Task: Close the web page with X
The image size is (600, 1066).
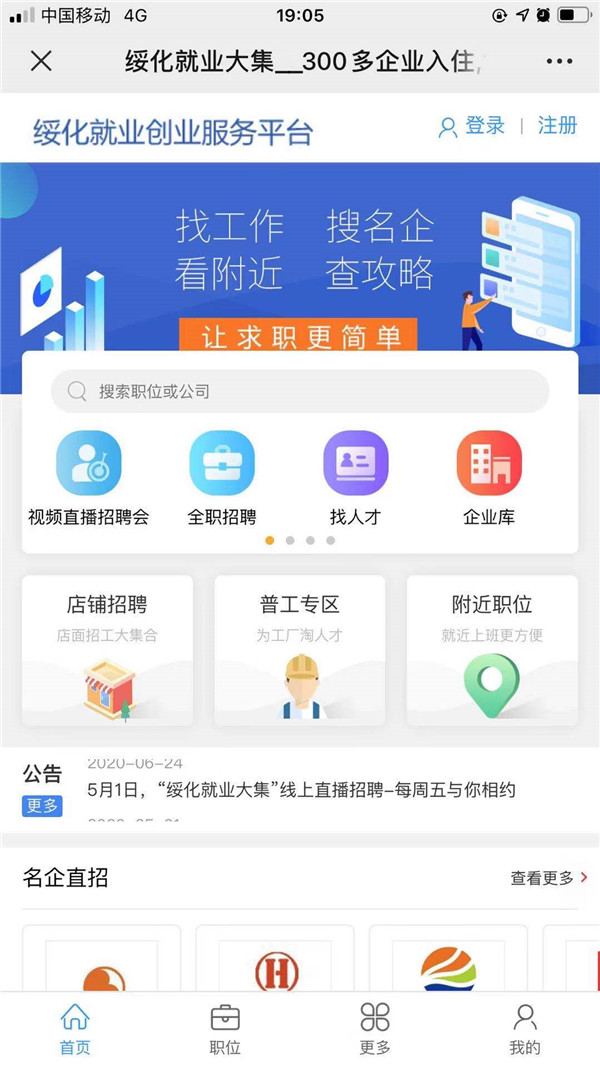Action: click(x=41, y=61)
